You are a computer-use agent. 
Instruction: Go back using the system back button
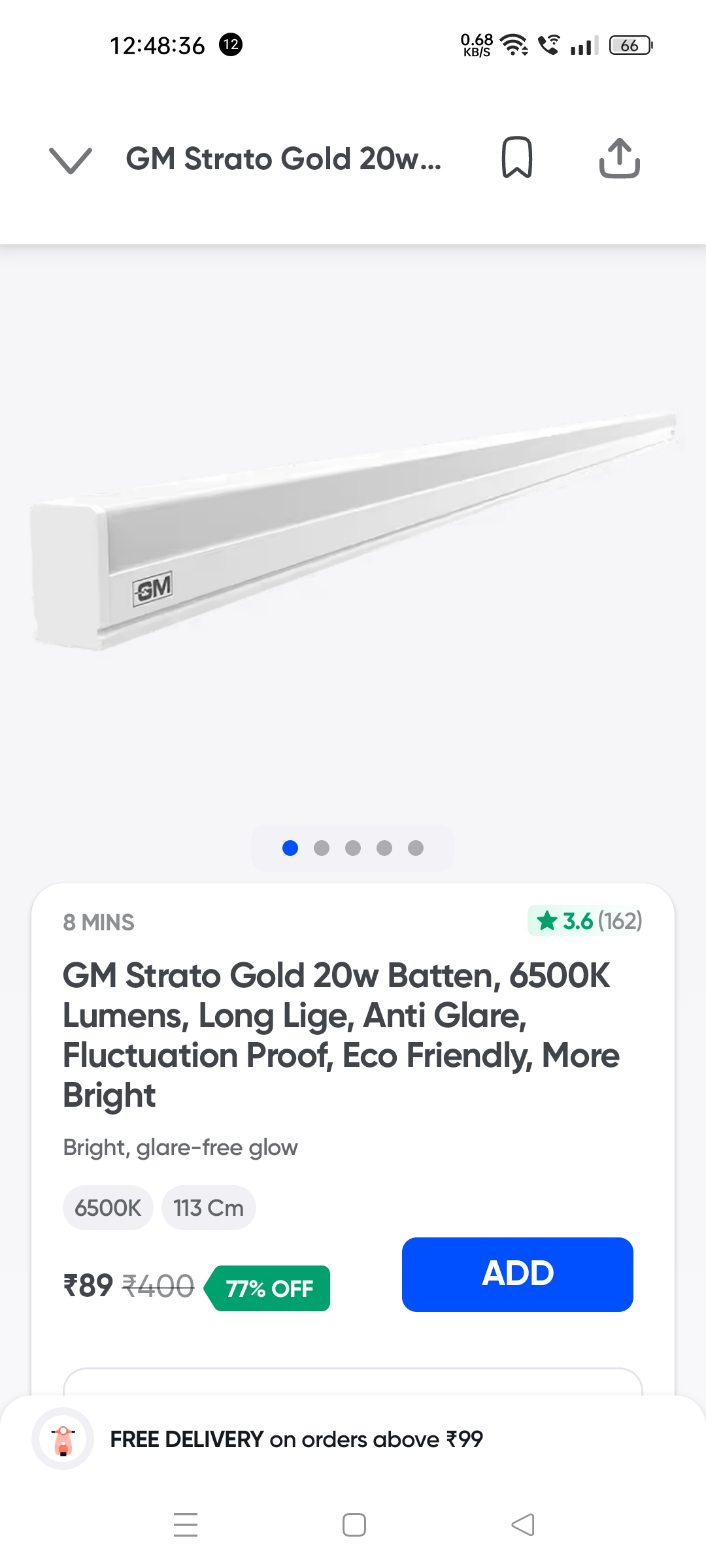click(x=522, y=1525)
